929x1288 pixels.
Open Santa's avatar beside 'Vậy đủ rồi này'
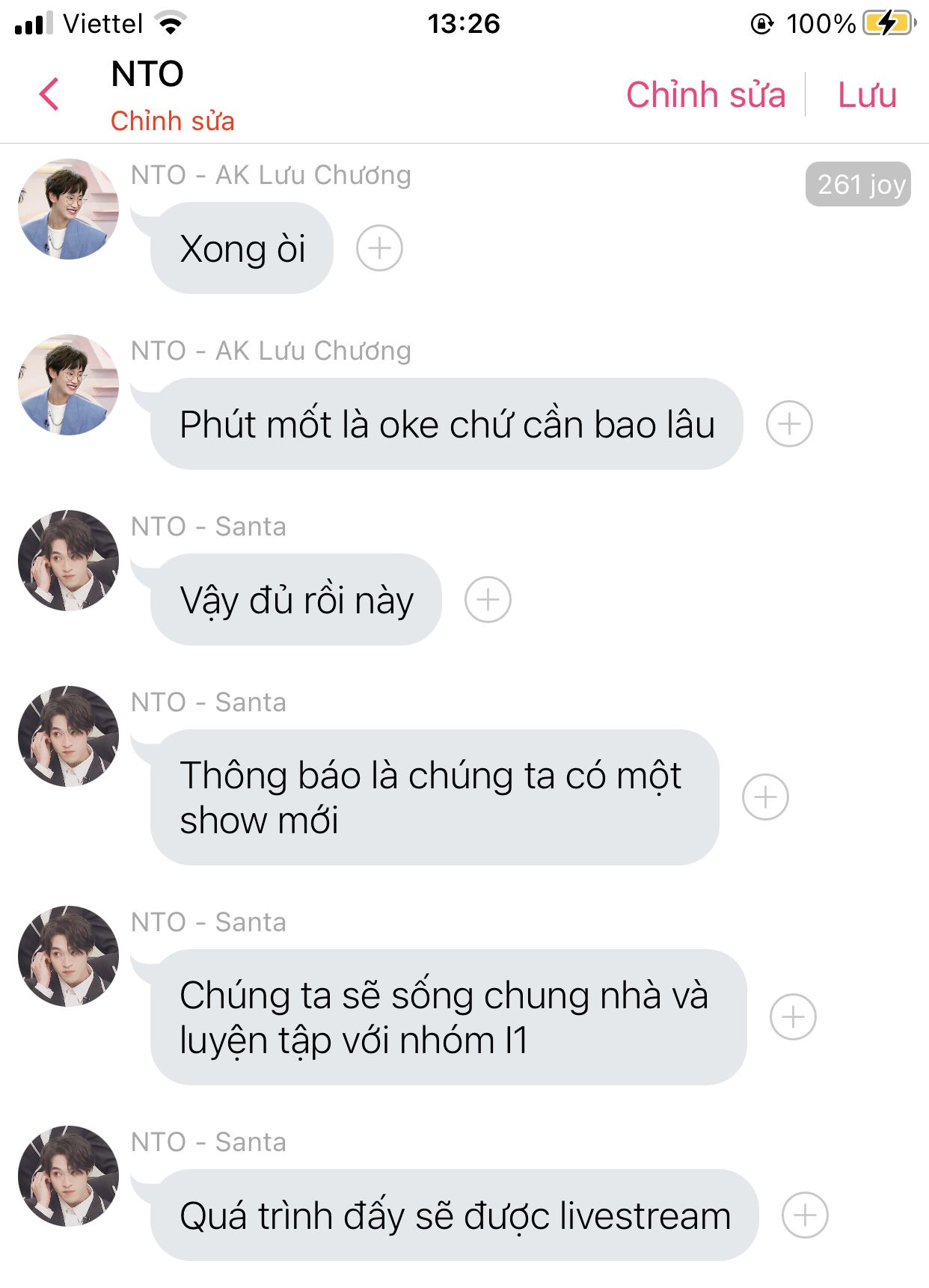(68, 561)
